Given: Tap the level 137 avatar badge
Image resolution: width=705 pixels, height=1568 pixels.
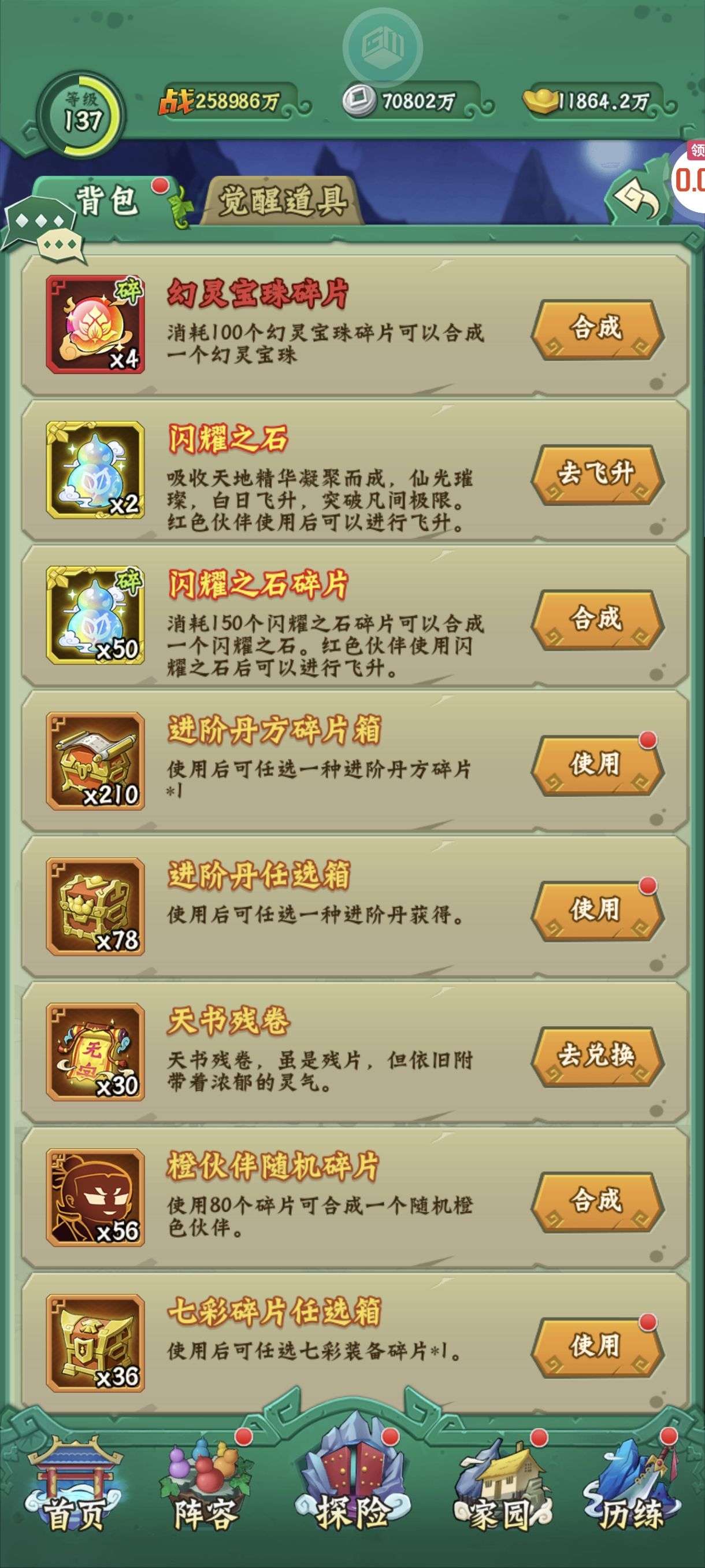Looking at the screenshot, I should 81,114.
